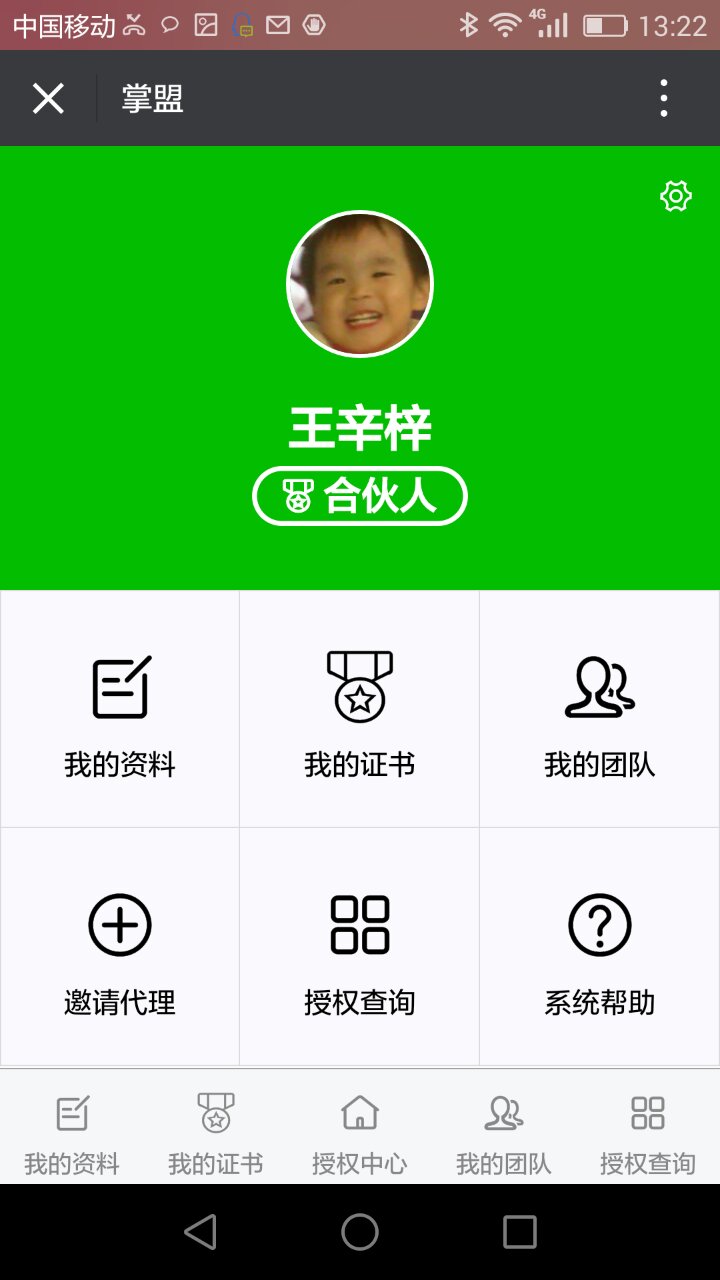Go to the system home screen
720x1280 pixels.
[360, 1232]
